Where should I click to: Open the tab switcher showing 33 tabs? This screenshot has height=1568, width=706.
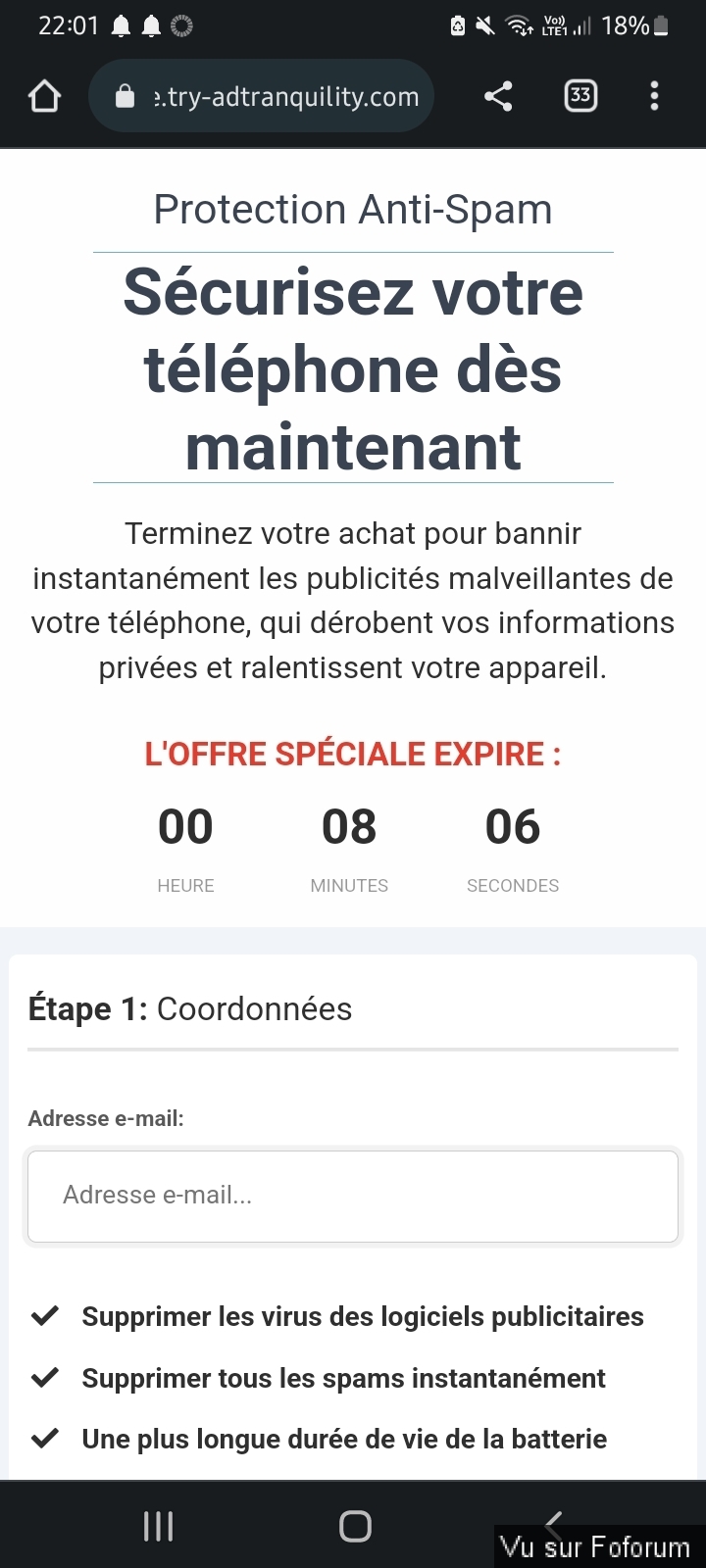pyautogui.click(x=580, y=96)
